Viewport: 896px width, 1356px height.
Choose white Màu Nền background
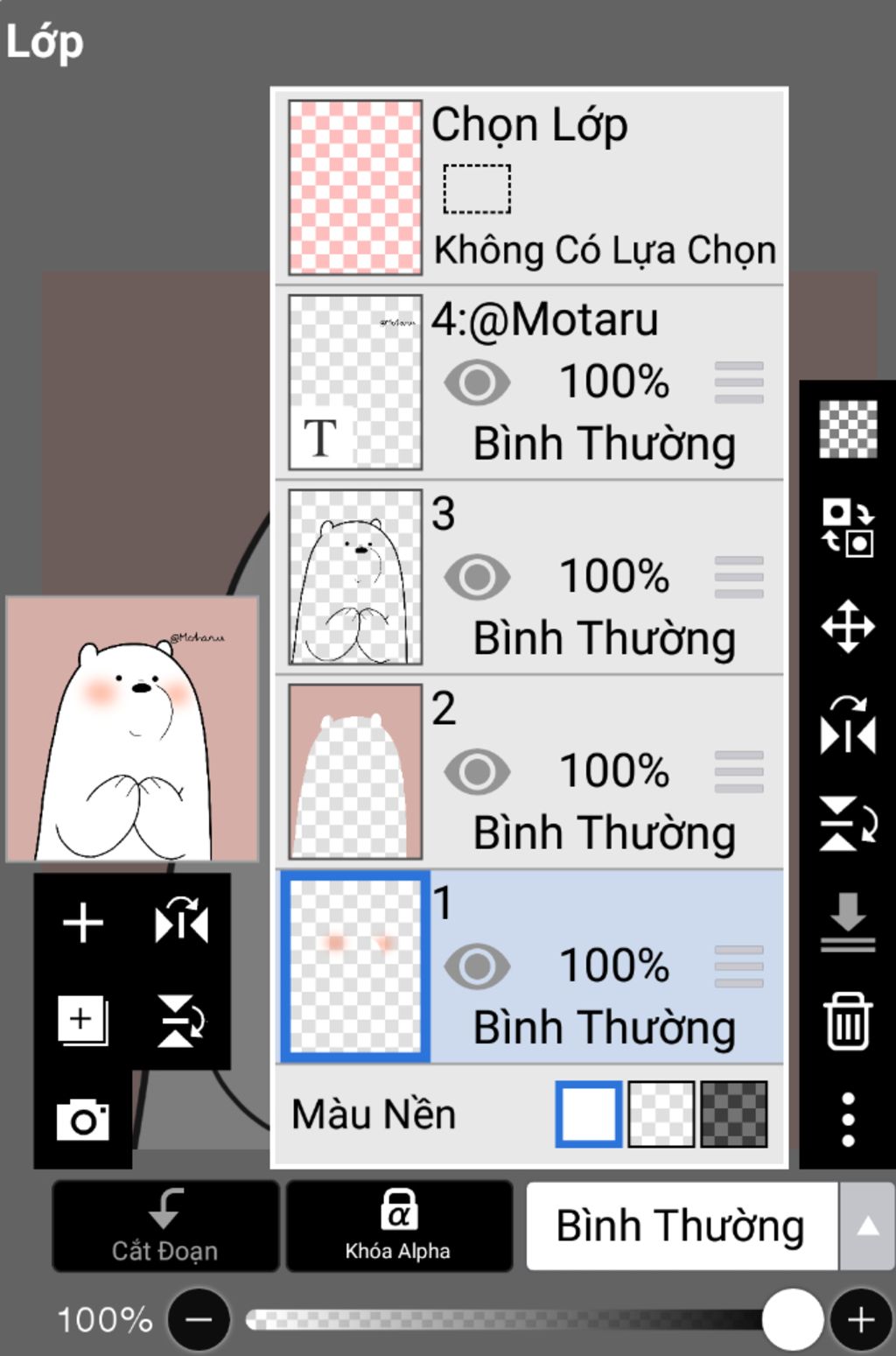pyautogui.click(x=588, y=1114)
